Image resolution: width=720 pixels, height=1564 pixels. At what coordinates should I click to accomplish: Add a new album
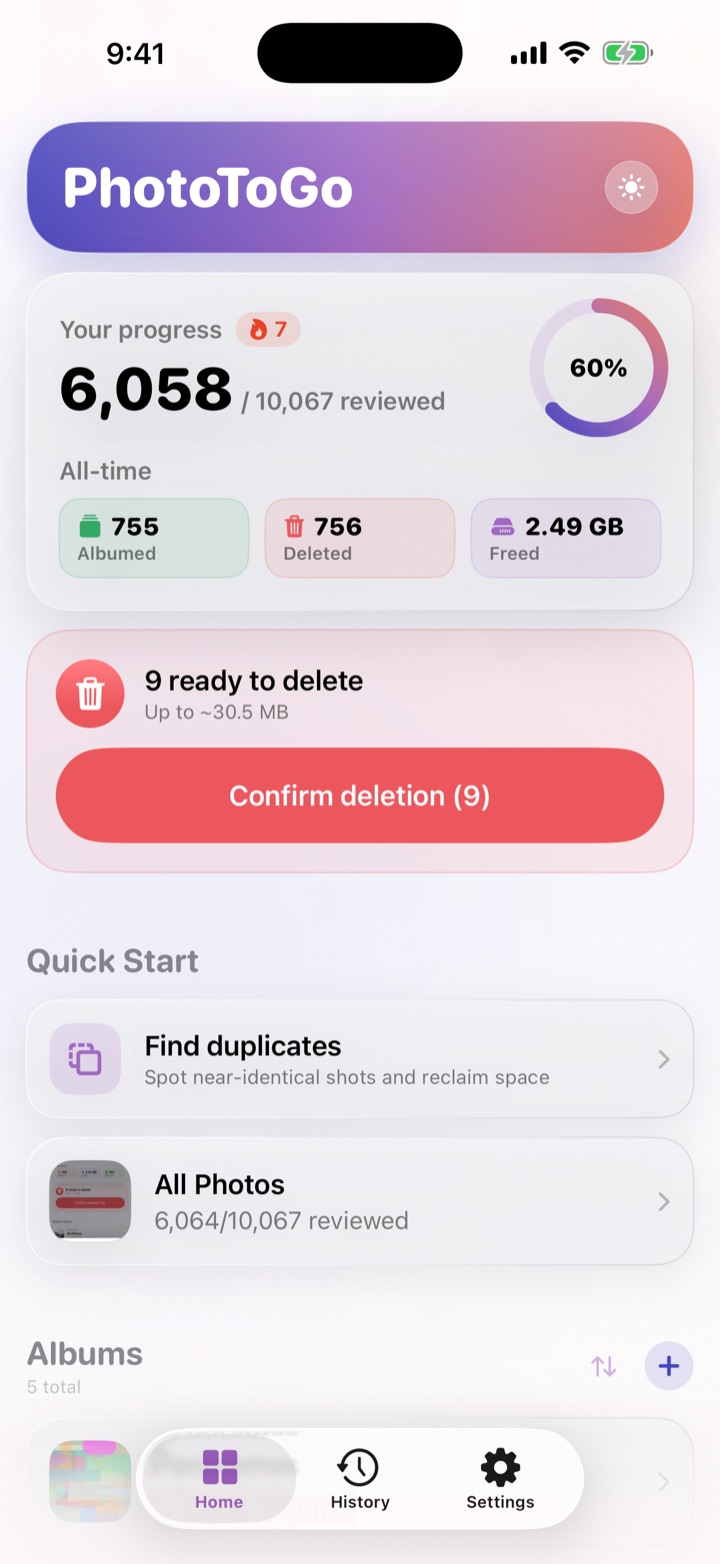click(669, 1366)
